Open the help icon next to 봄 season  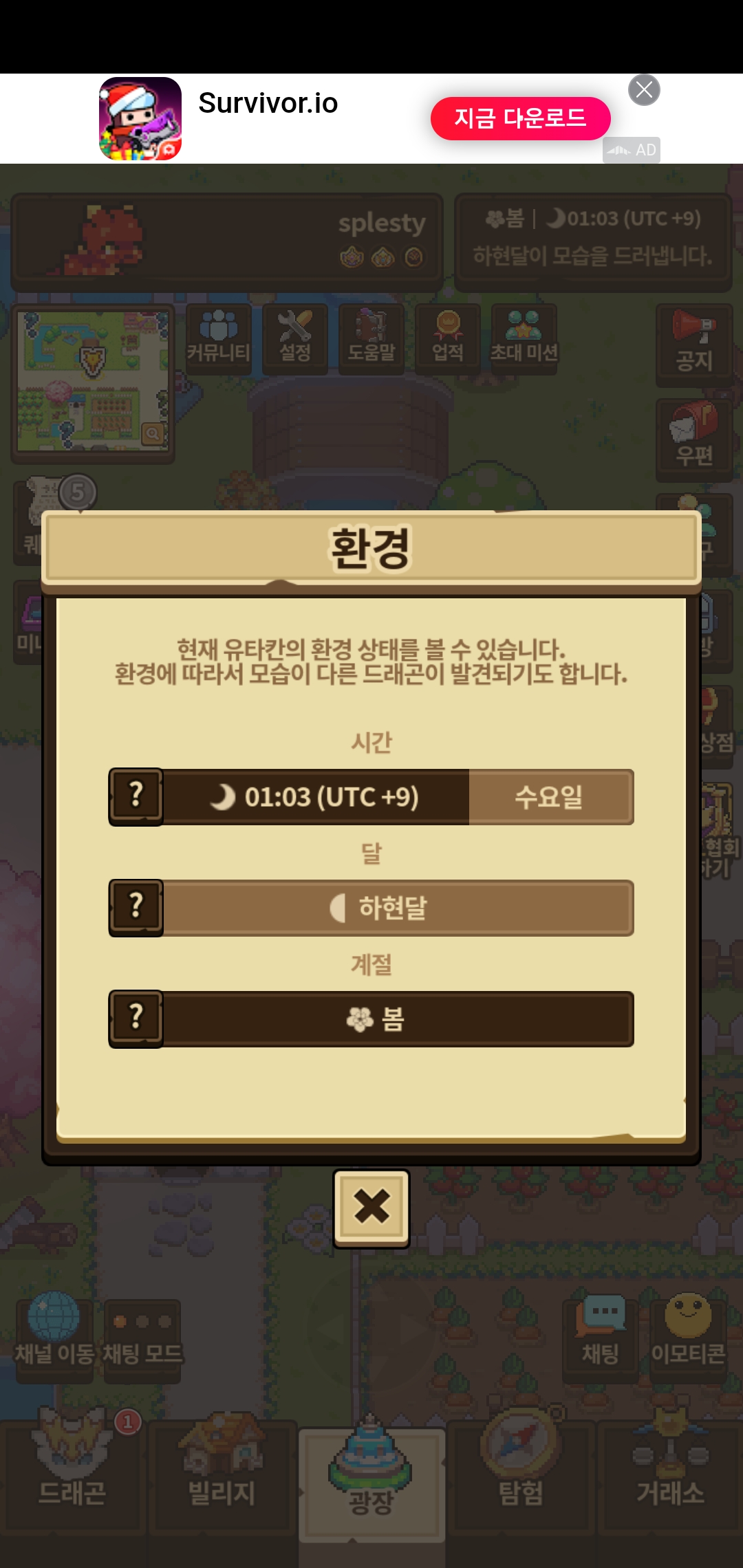click(136, 1019)
